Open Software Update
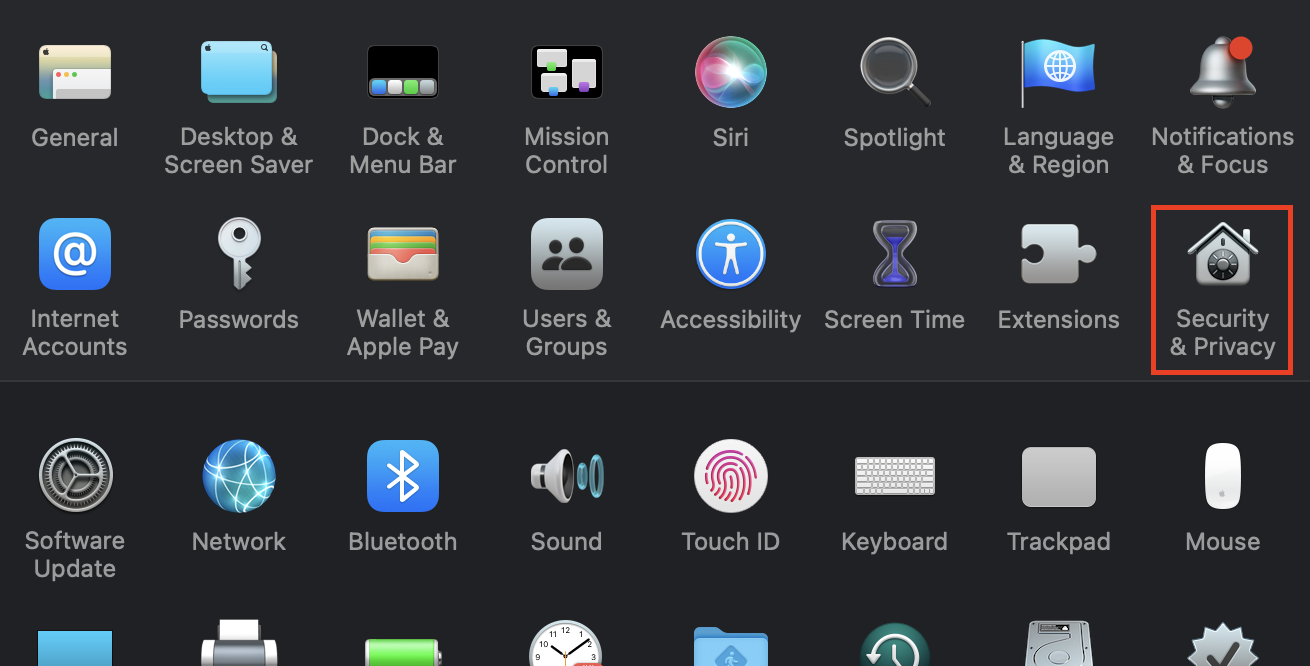This screenshot has height=666, width=1310. pos(75,476)
